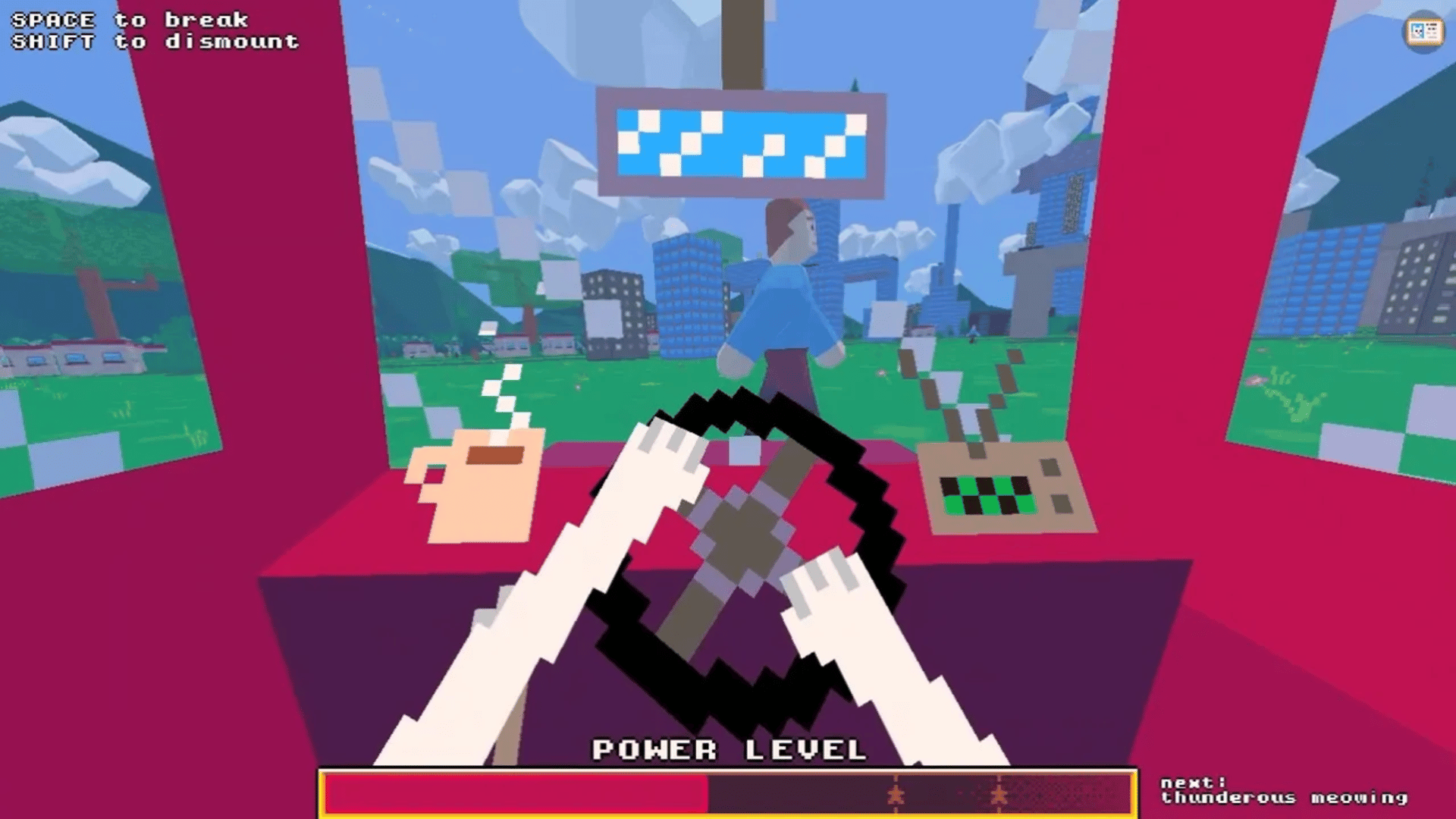The height and width of the screenshot is (819, 1456).
Task: Open the cat ID card icon
Action: click(1423, 32)
